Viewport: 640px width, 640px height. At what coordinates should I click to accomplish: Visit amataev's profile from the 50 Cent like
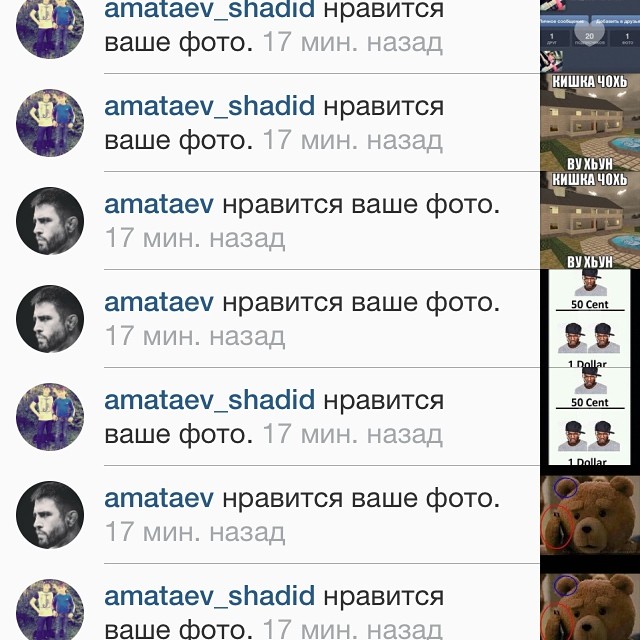click(x=159, y=302)
